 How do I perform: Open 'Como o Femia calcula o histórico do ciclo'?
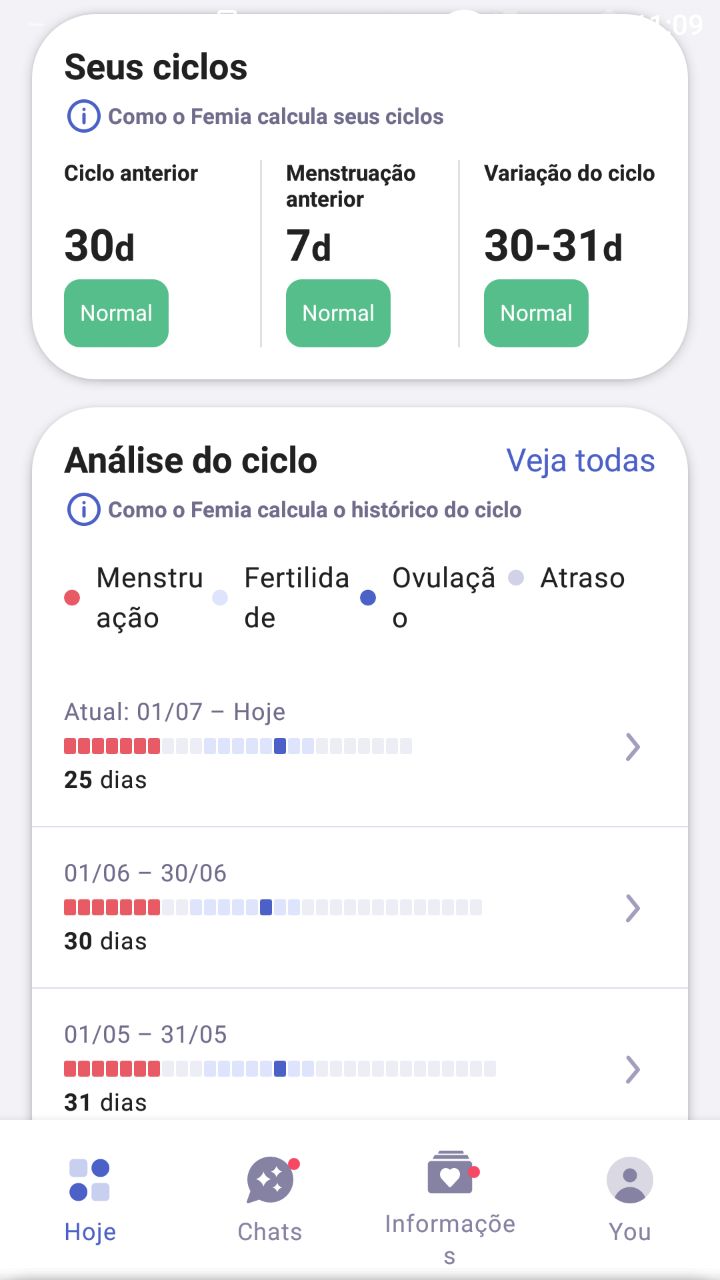(294, 510)
